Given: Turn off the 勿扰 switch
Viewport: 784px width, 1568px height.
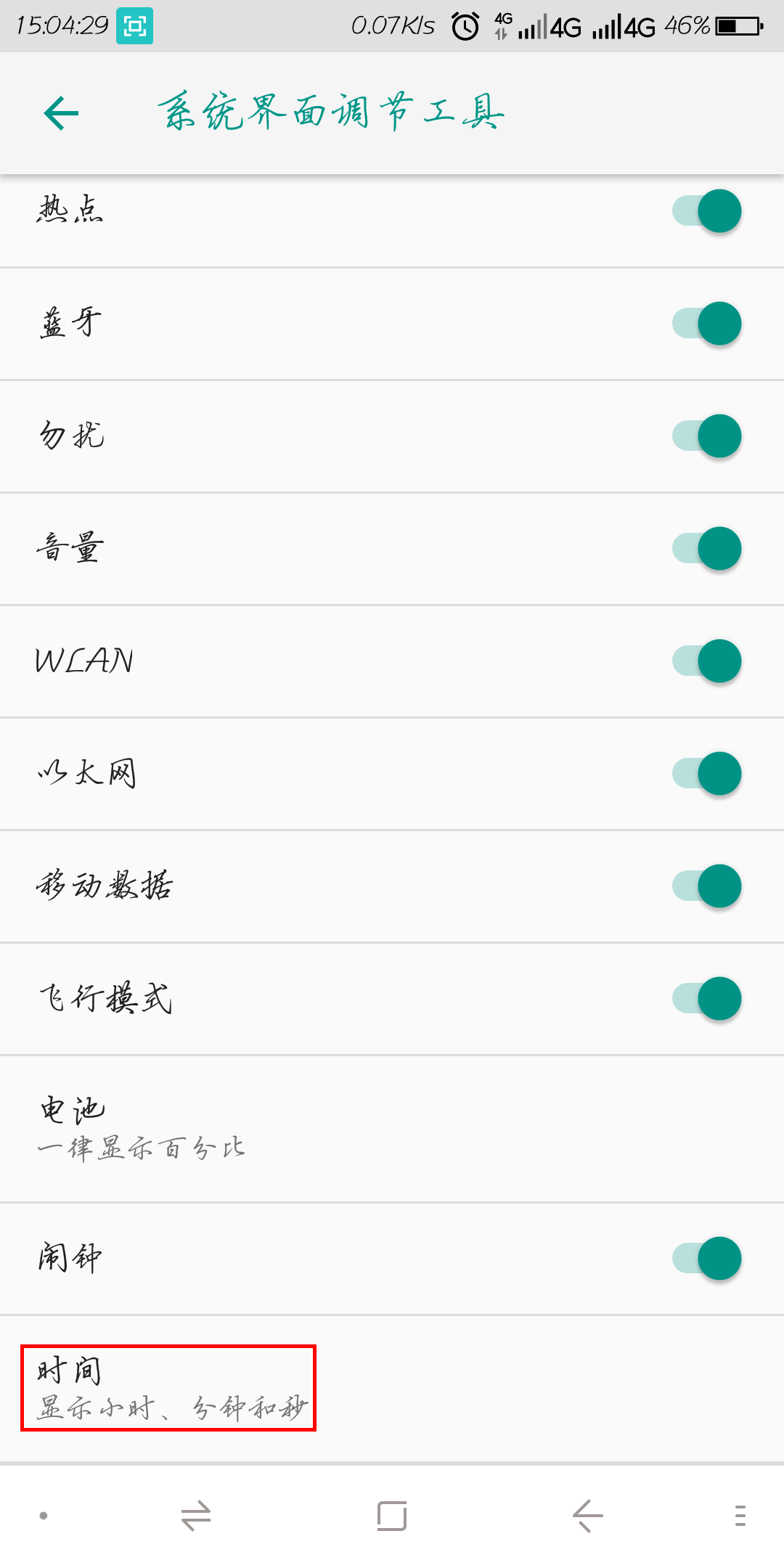Looking at the screenshot, I should click(706, 436).
